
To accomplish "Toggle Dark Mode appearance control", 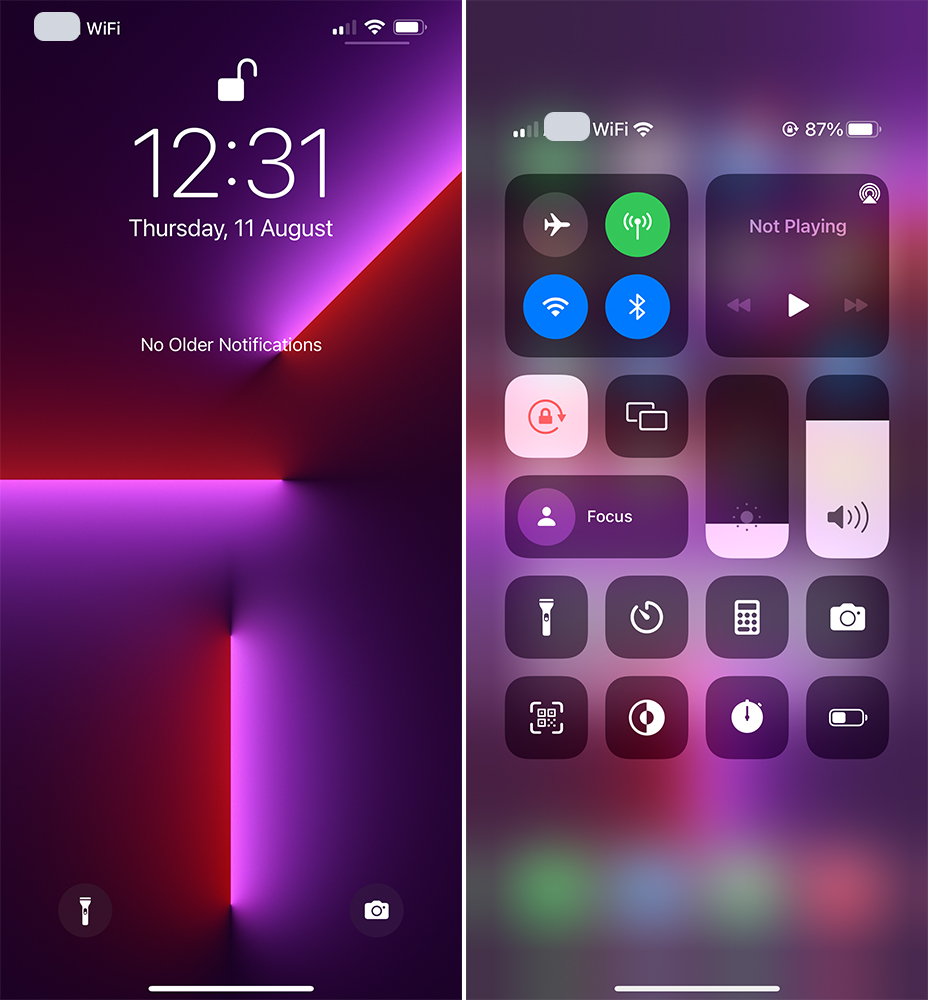I will pyautogui.click(x=646, y=717).
